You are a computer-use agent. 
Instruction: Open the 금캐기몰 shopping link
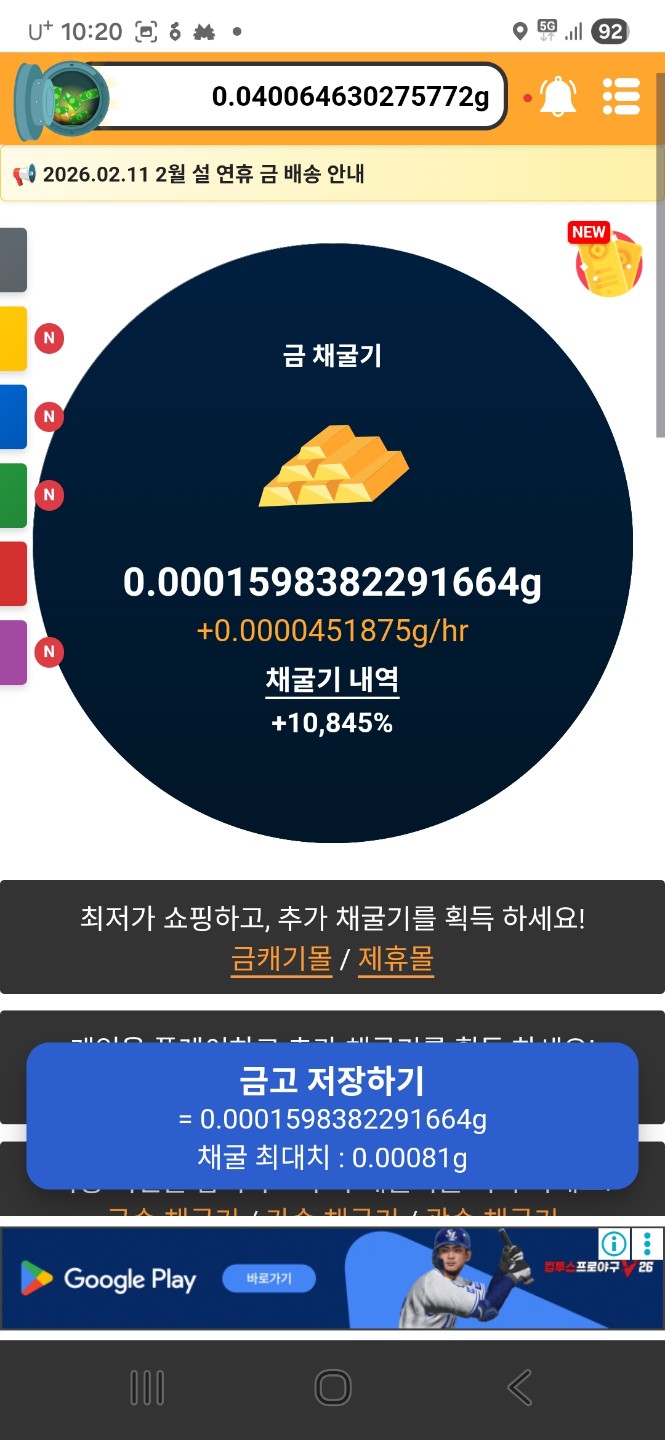(281, 960)
